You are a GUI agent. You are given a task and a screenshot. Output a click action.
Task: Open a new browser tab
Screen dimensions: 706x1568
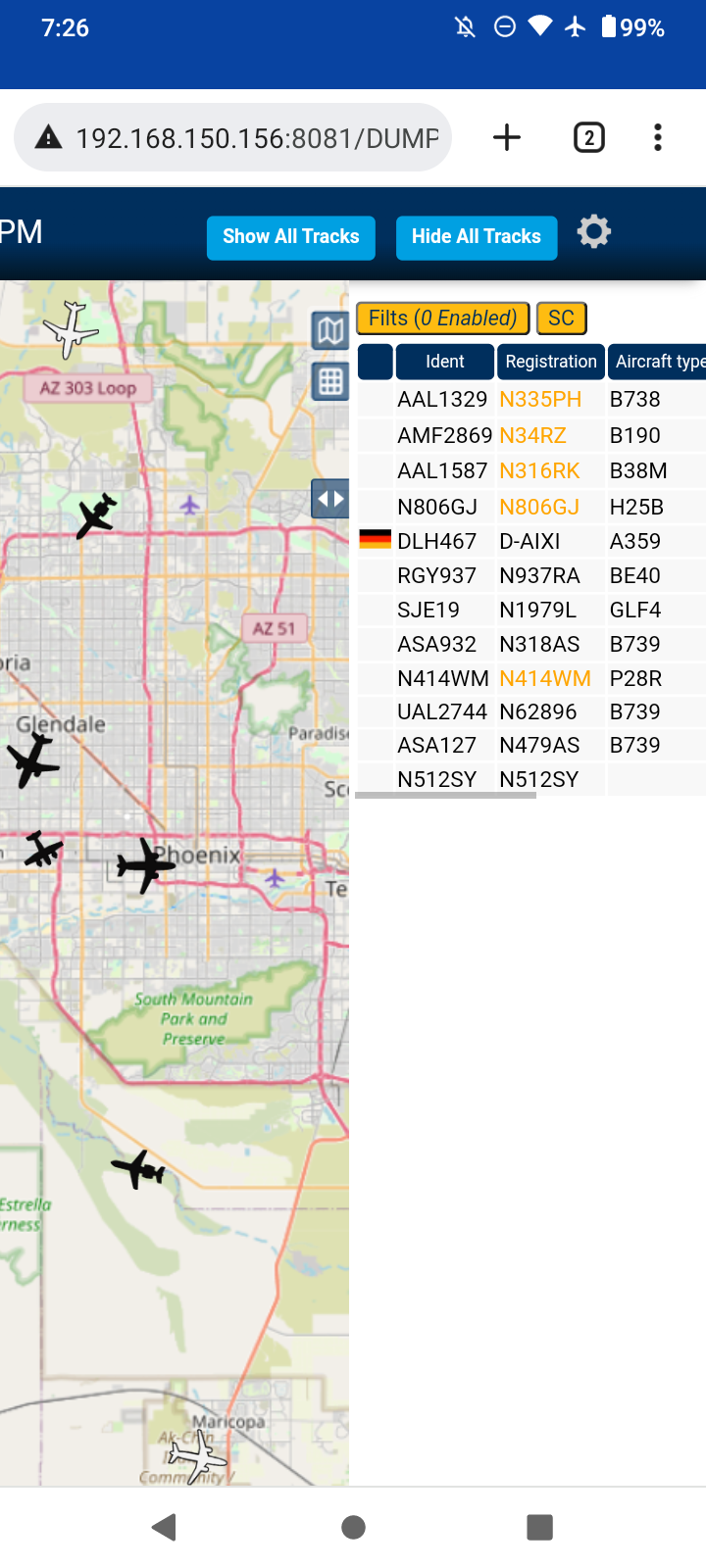point(507,138)
